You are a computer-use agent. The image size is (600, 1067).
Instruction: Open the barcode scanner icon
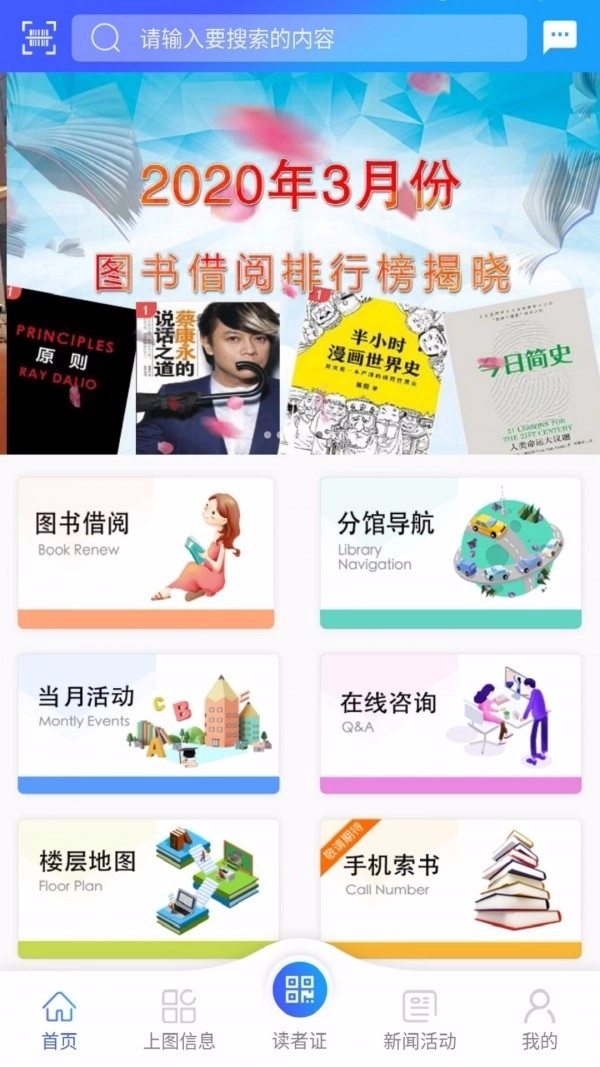coord(38,39)
